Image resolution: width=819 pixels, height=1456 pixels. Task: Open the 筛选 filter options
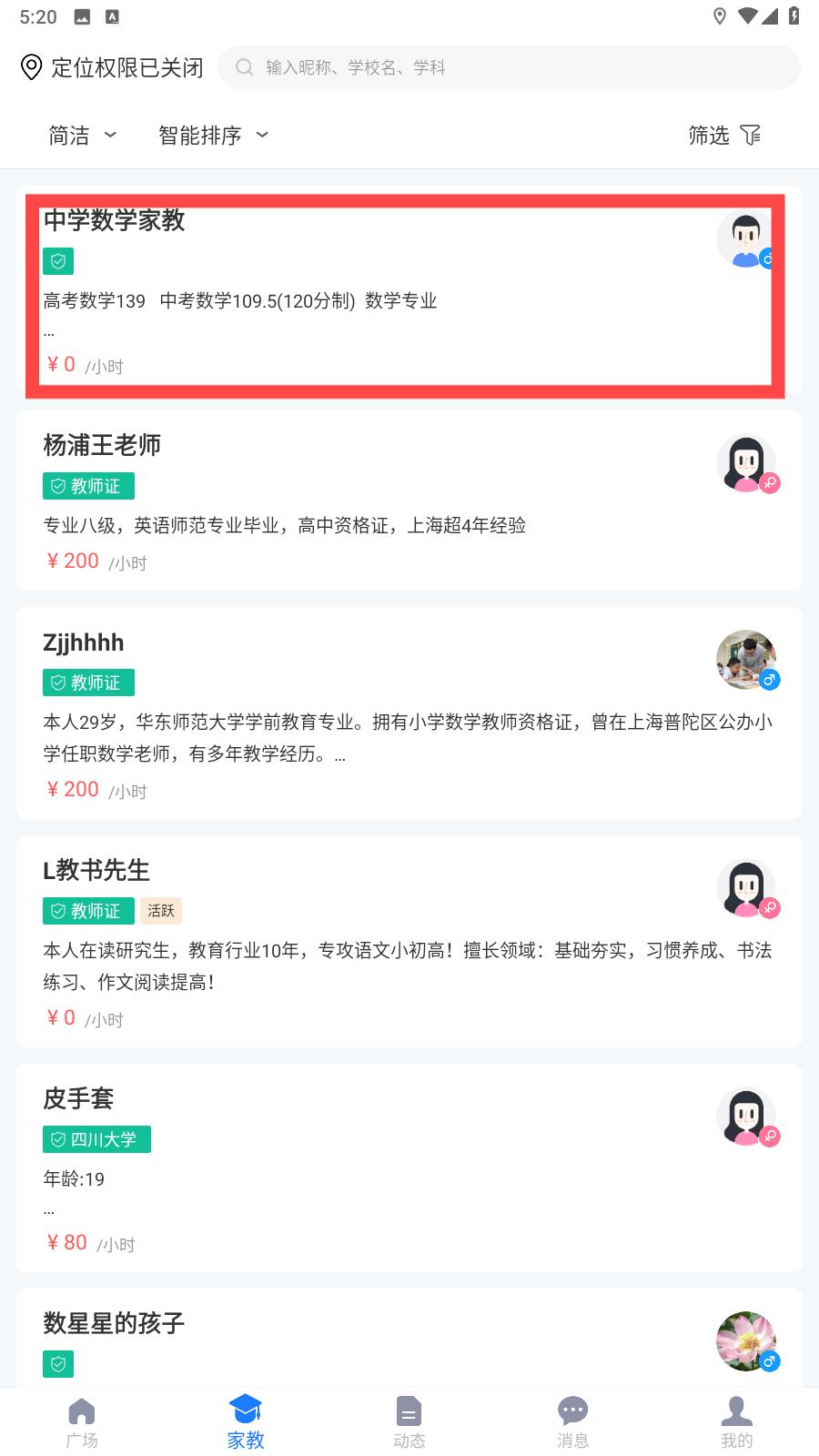(724, 136)
